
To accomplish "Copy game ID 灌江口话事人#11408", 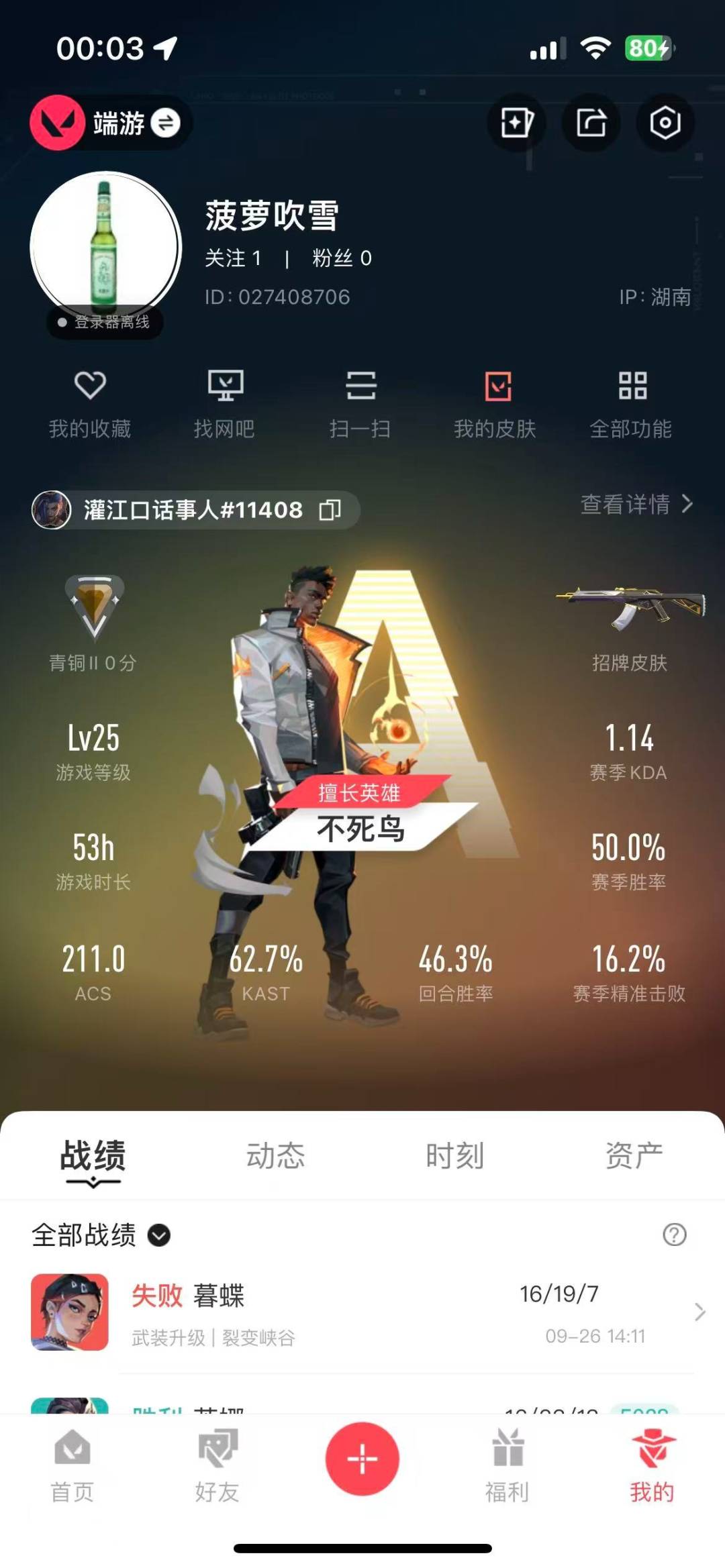I will tap(330, 510).
